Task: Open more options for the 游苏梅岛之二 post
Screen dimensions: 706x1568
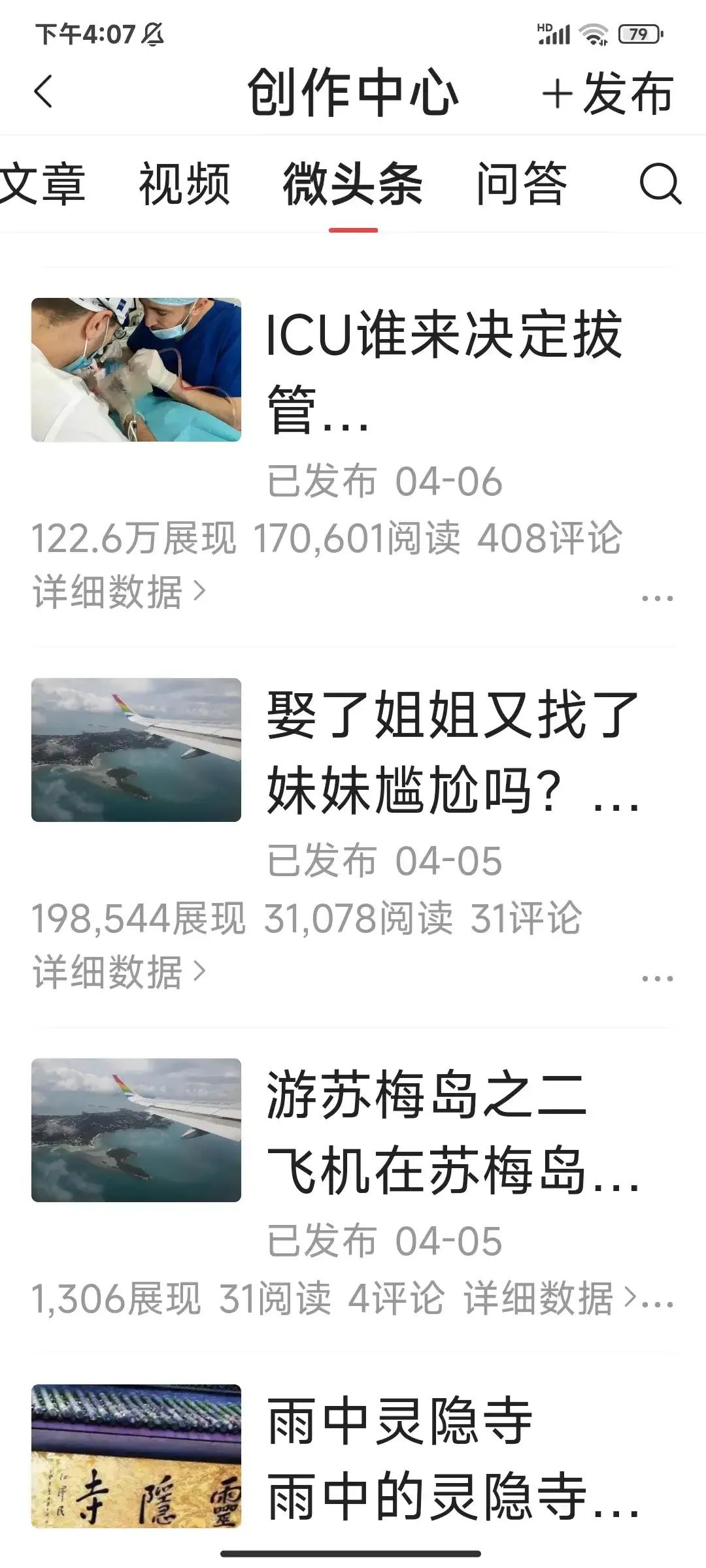Action: click(658, 1303)
